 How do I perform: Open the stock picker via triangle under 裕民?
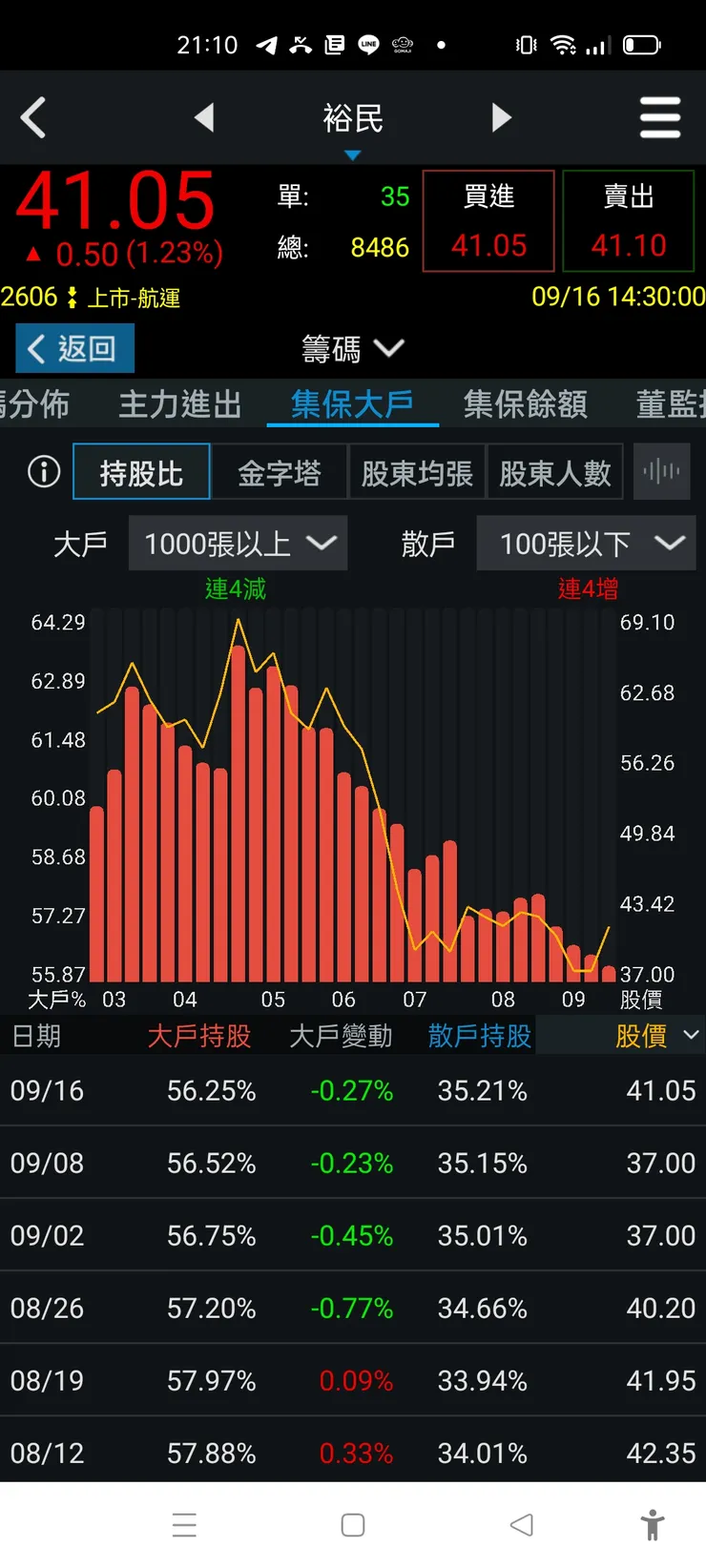[354, 155]
